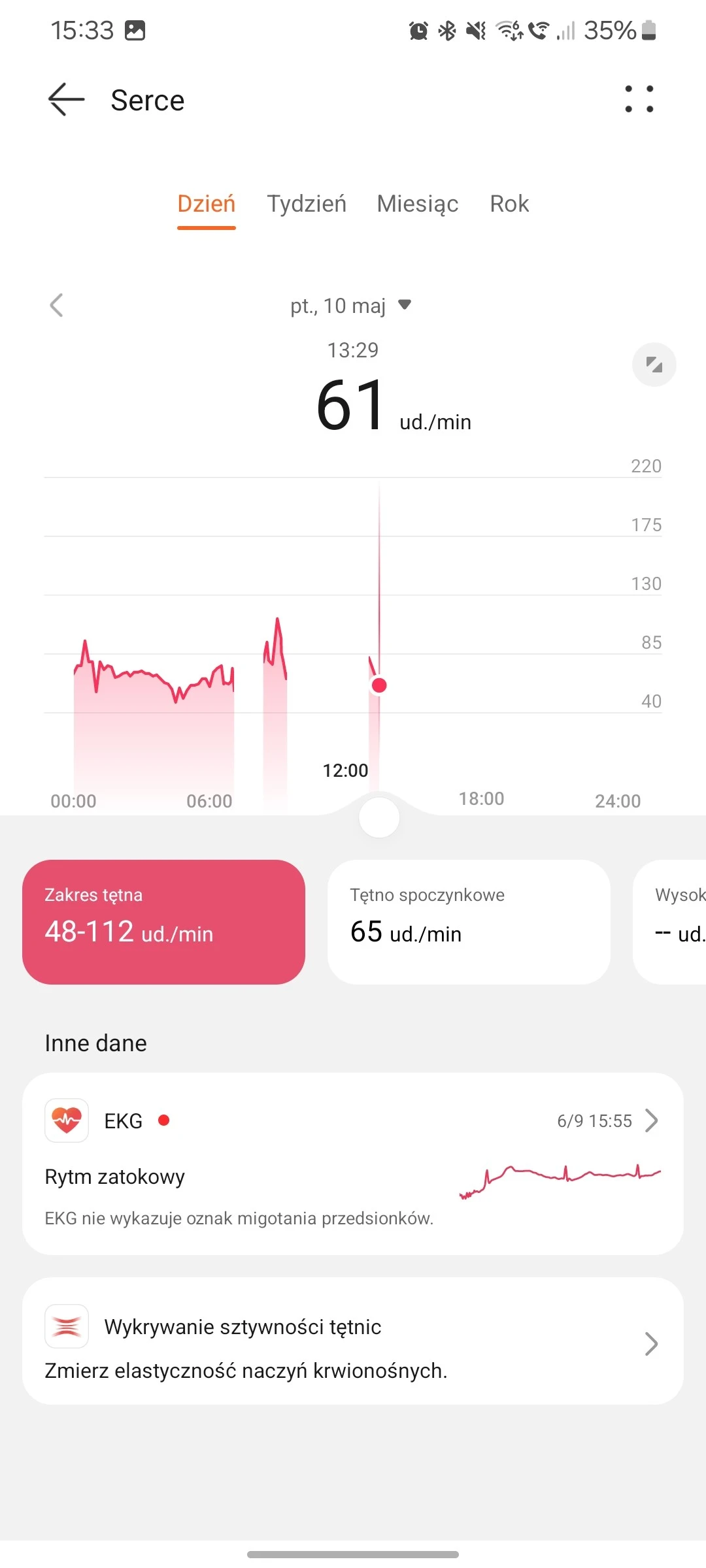
Task: Select the Tętno spoczynkowe card
Action: point(468,921)
